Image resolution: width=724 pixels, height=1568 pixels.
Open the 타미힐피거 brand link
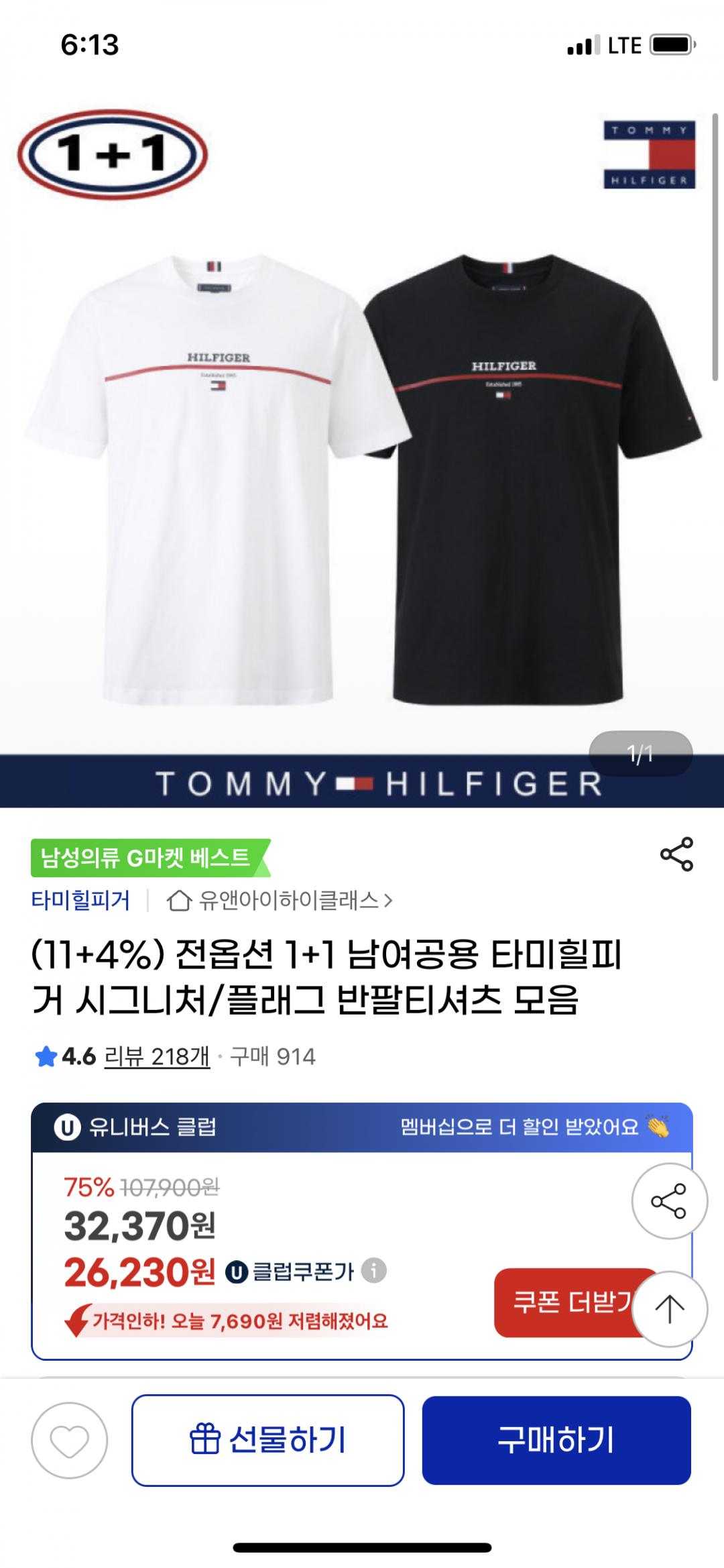[x=80, y=900]
